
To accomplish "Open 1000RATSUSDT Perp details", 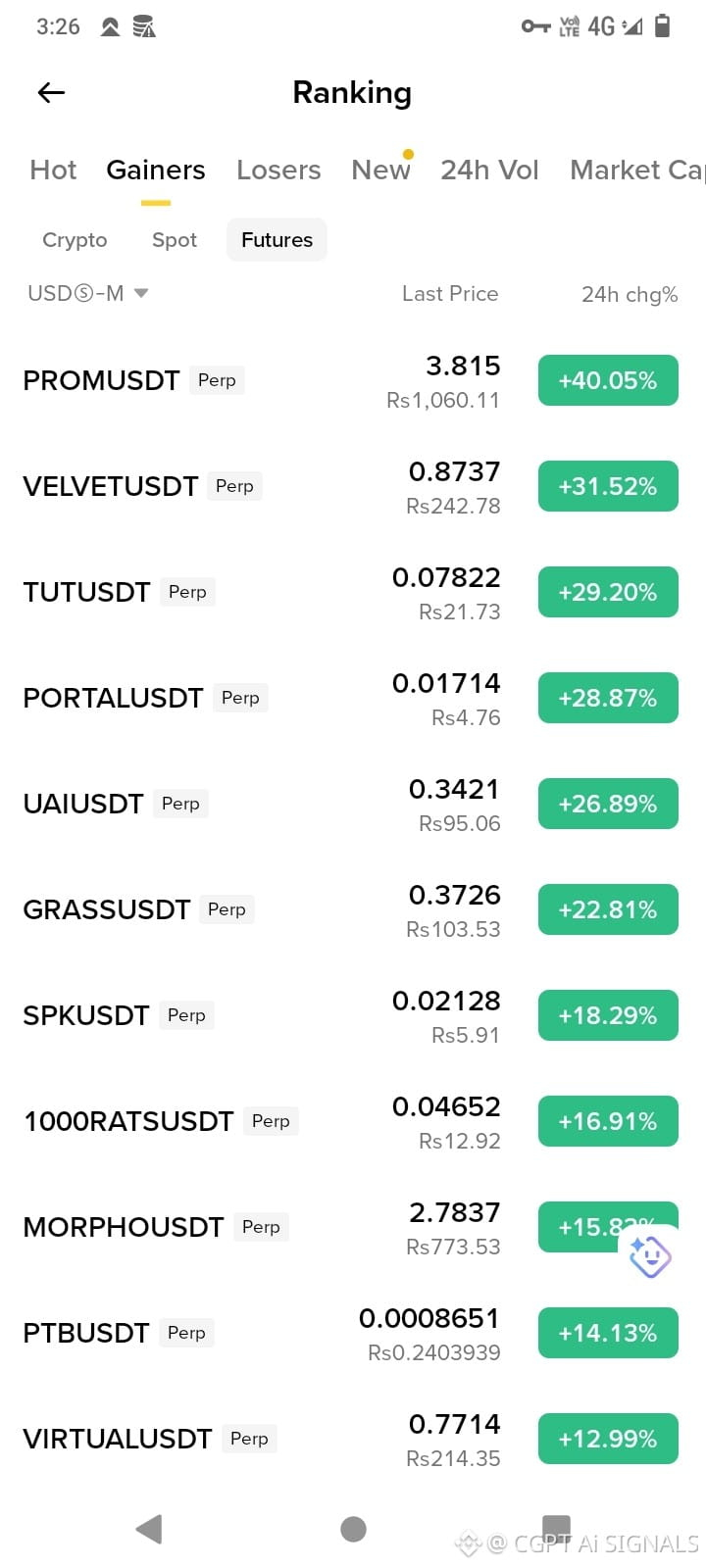I will click(x=353, y=1121).
